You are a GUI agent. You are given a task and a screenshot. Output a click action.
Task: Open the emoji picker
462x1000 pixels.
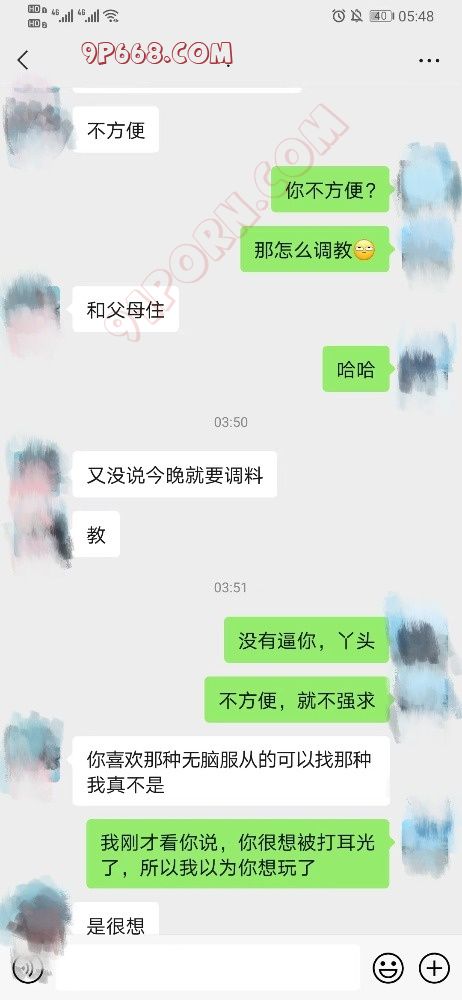[389, 969]
